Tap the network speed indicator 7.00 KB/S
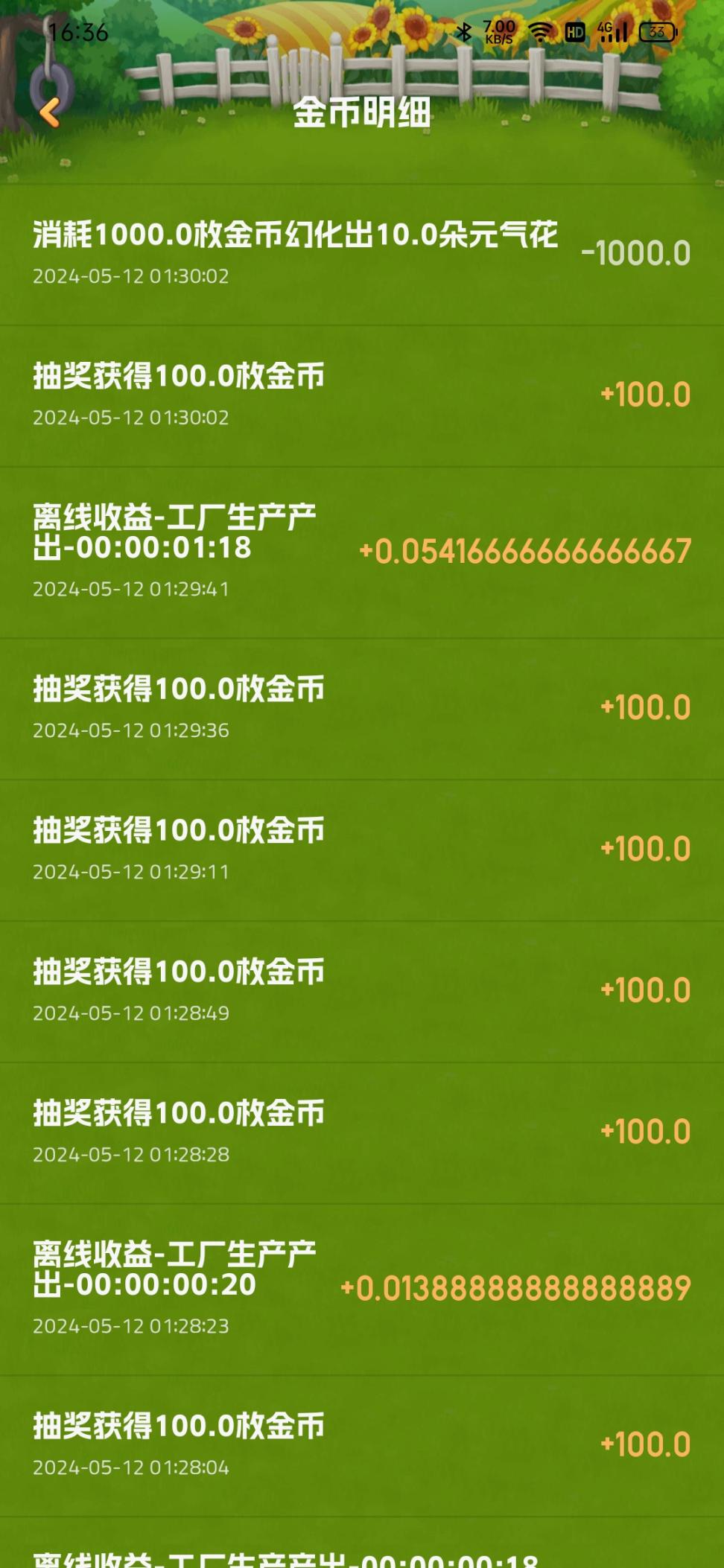 coord(498,32)
